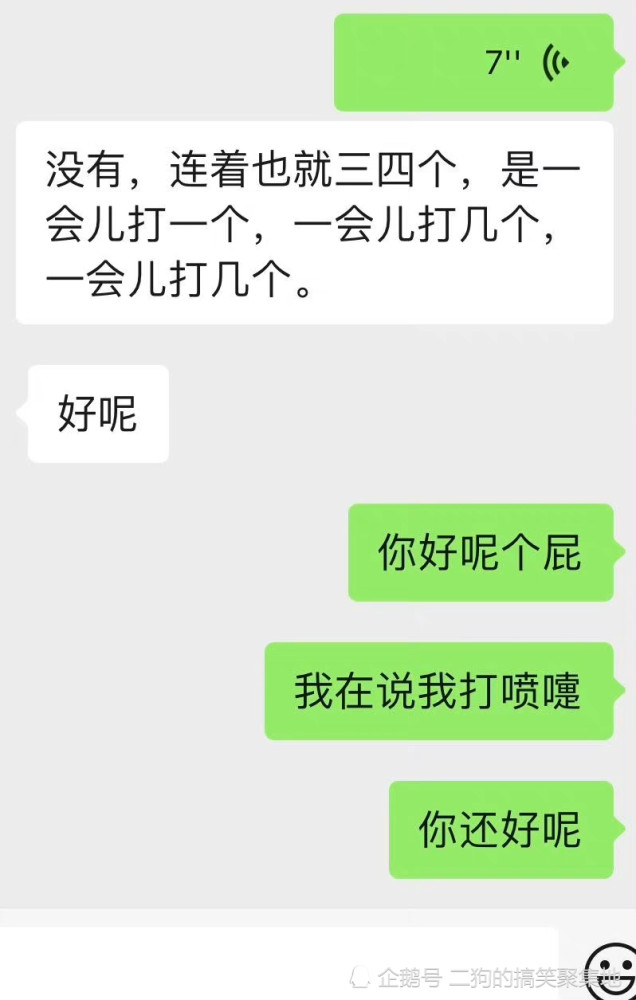Open the emoji picker

(611, 968)
